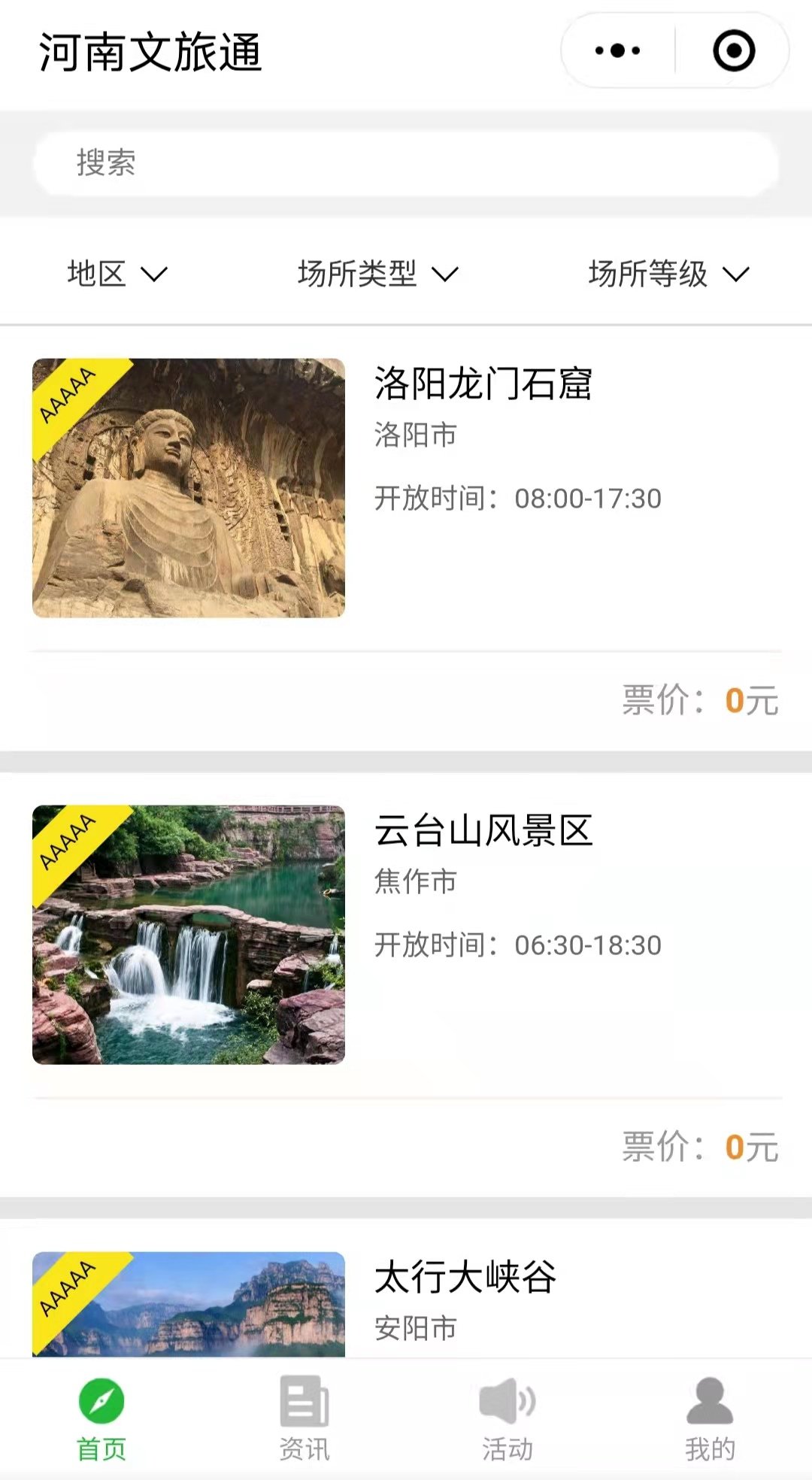Open the mini program more-options menu
This screenshot has height=1480, width=812.
coord(617,51)
